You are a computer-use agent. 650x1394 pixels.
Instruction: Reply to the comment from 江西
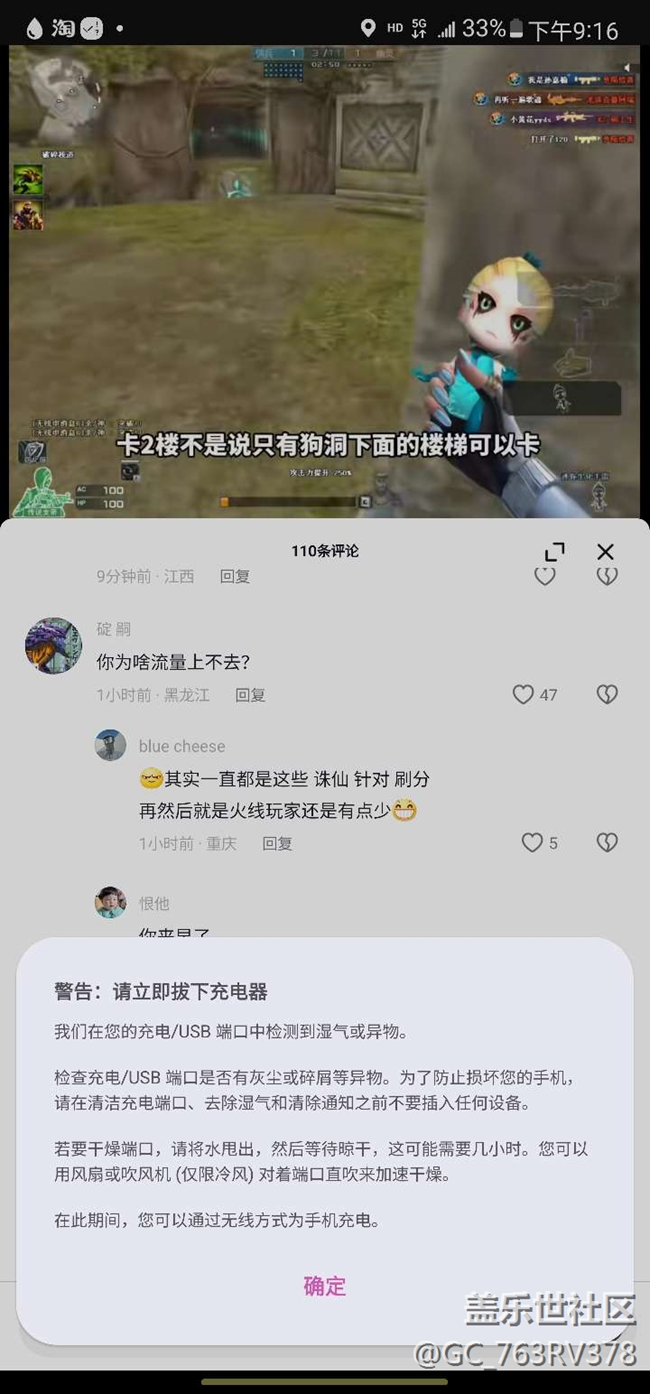tap(235, 577)
